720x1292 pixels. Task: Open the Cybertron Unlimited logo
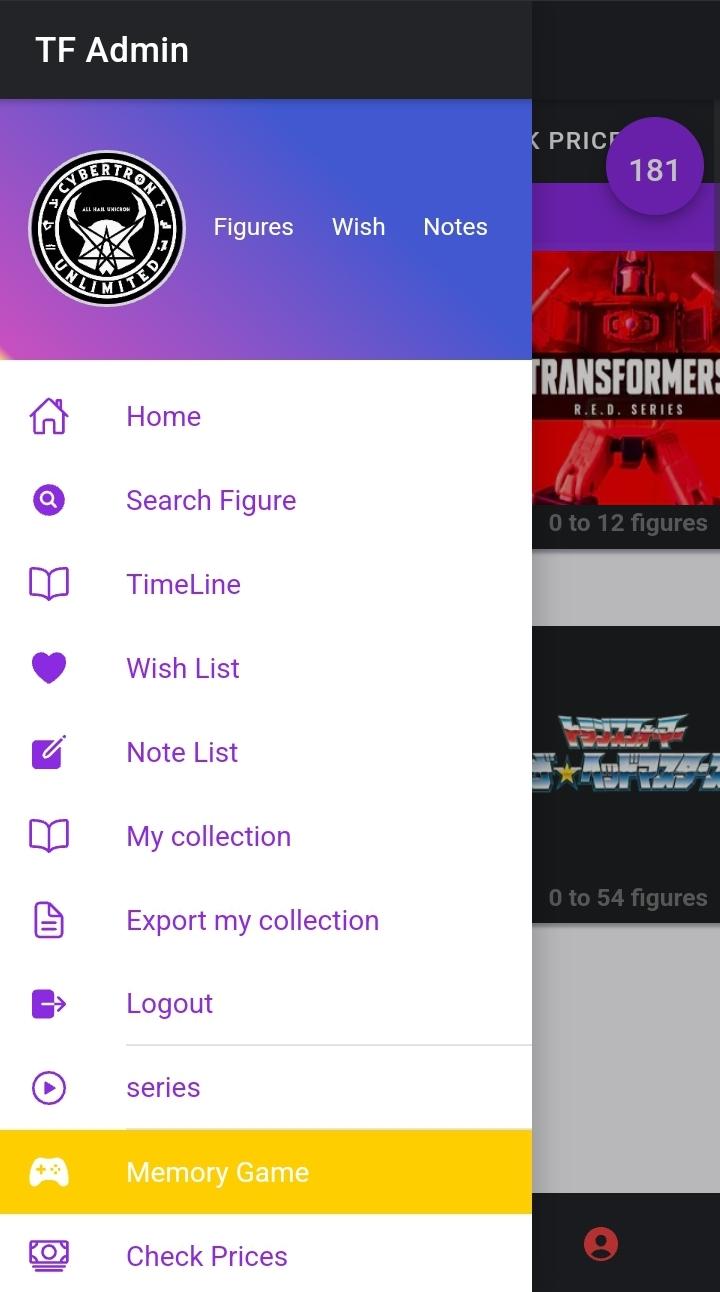click(x=107, y=229)
